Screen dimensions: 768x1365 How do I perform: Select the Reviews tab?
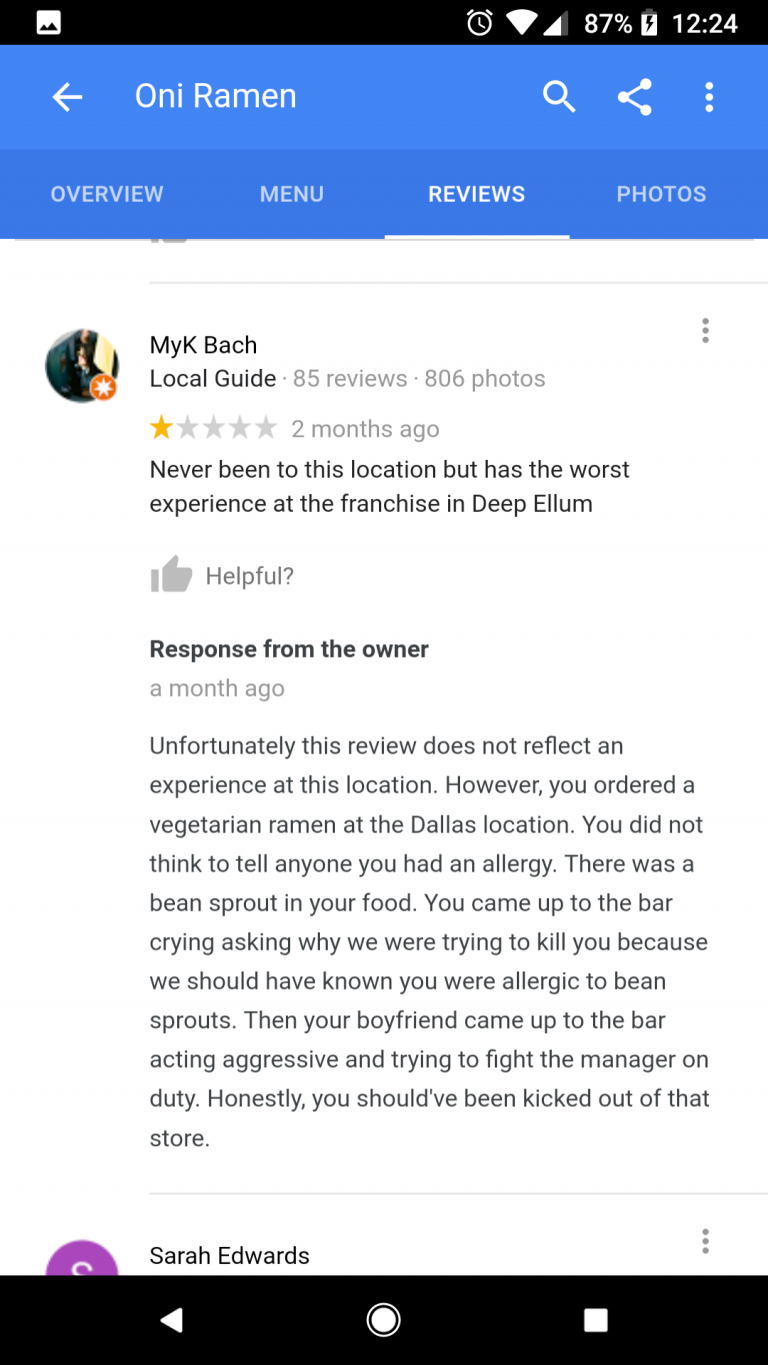[x=476, y=194]
